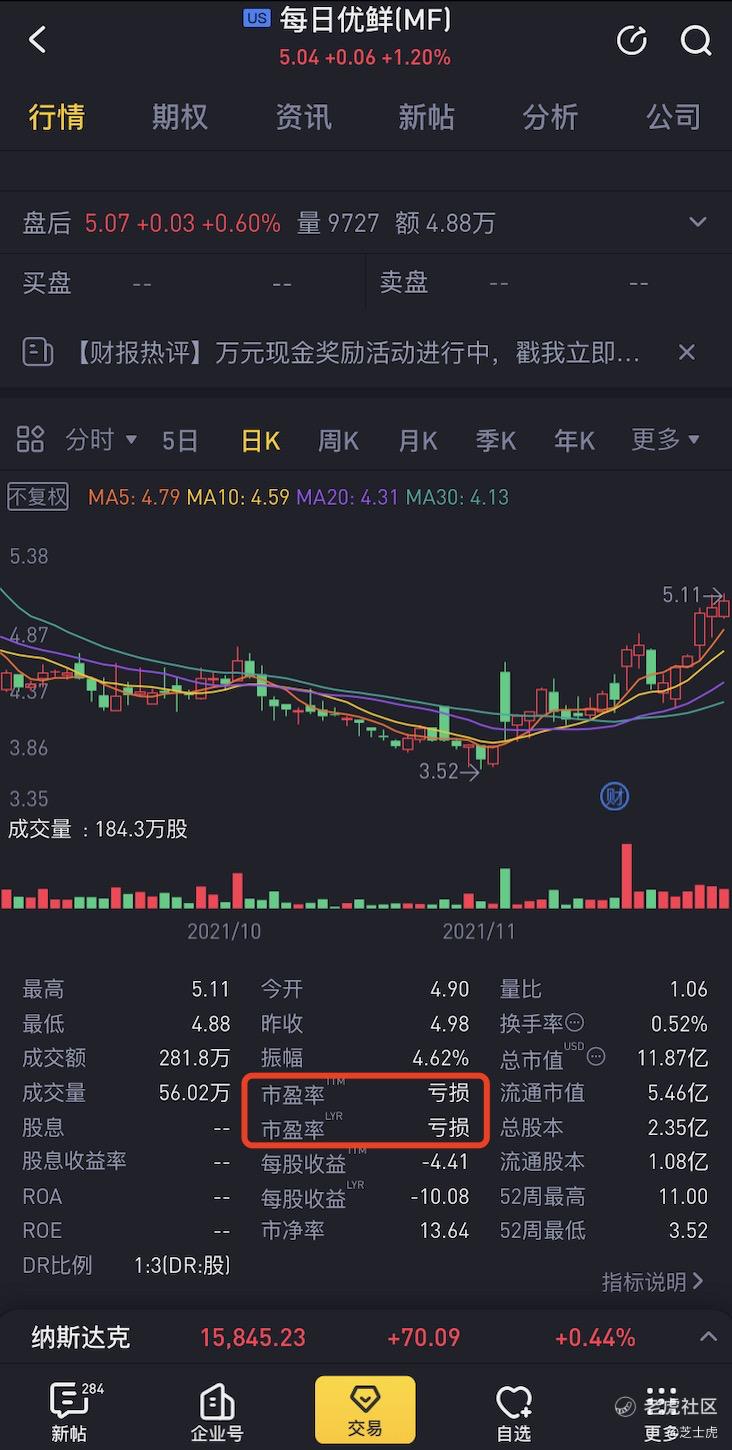Switch to the 分析 tab
Screen dimensions: 732x1450
point(550,117)
